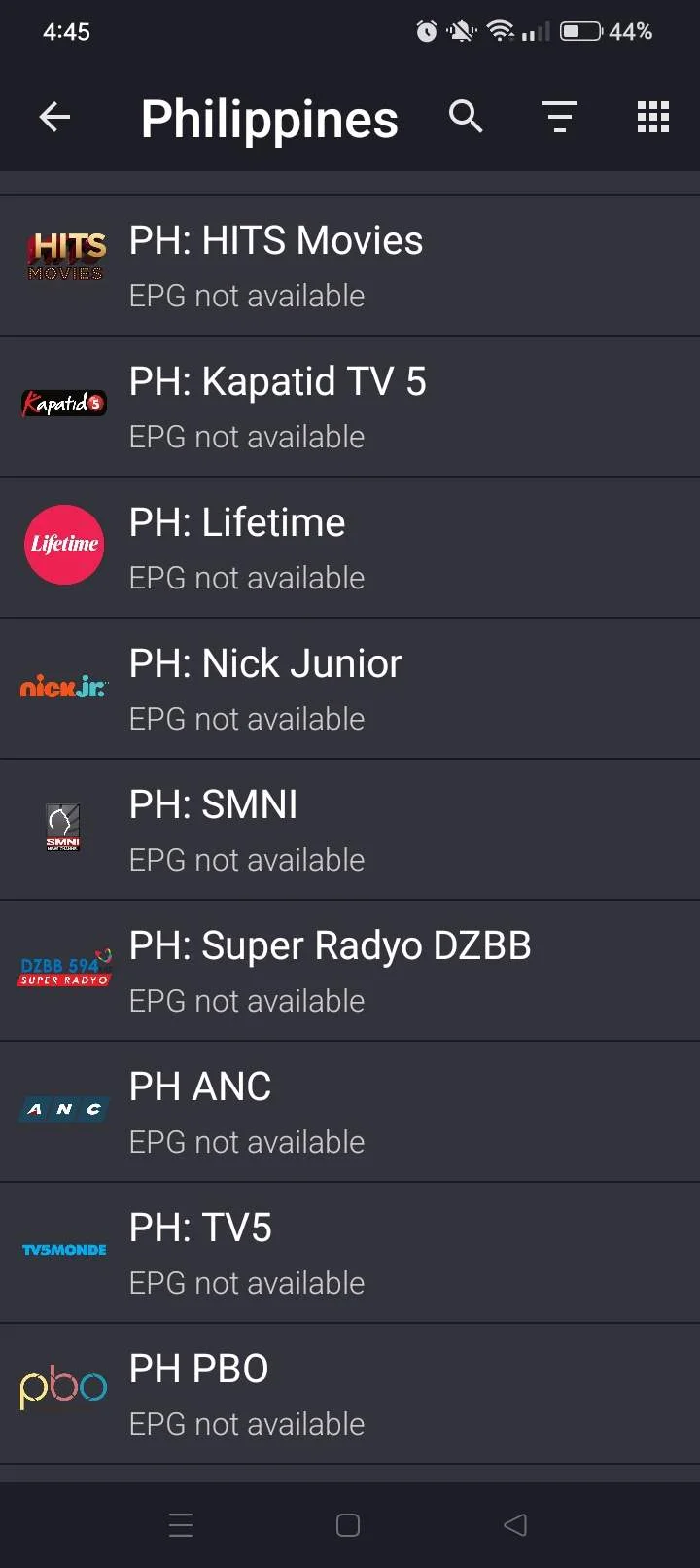Open PH: Super Radyo DZBB

(x=350, y=971)
